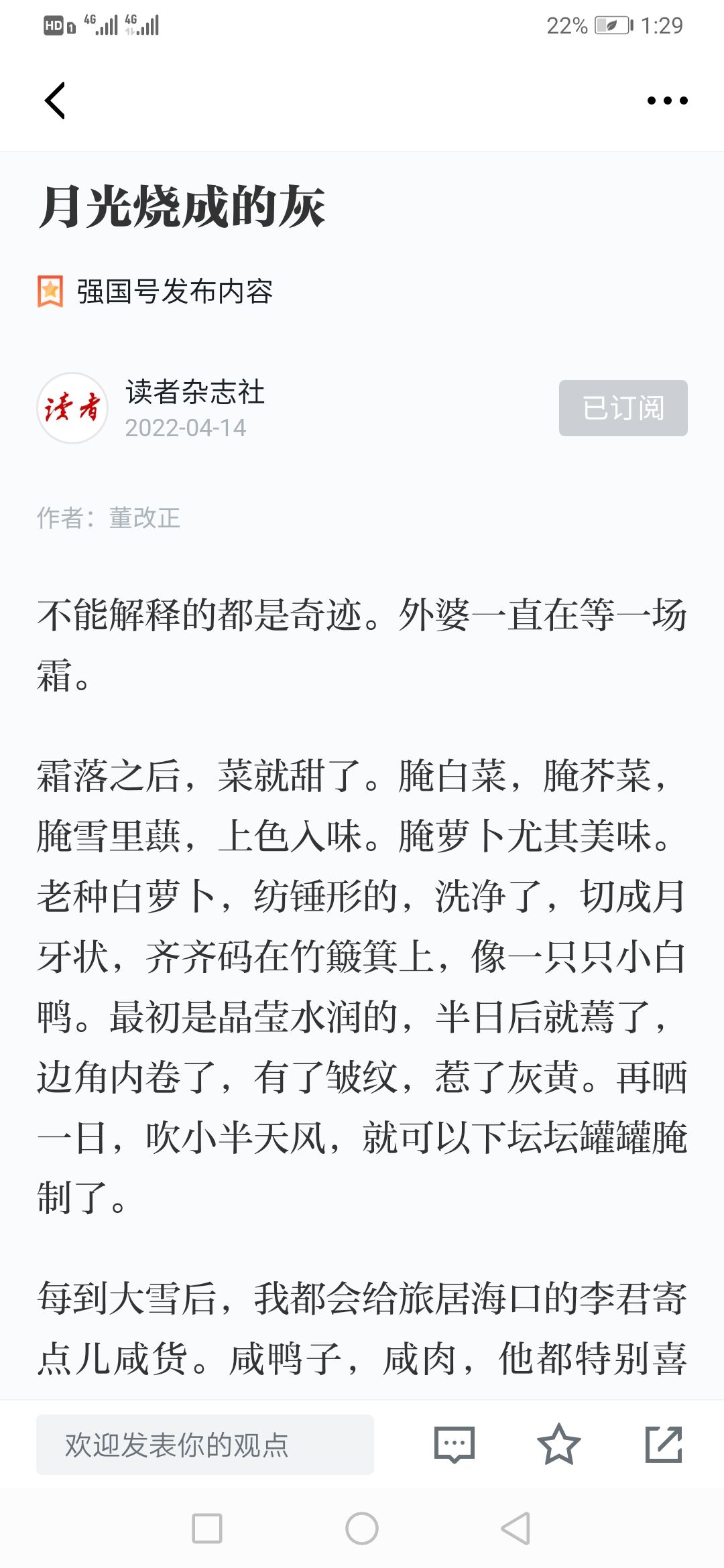Open 读者杂志社 publisher profile

click(x=195, y=392)
